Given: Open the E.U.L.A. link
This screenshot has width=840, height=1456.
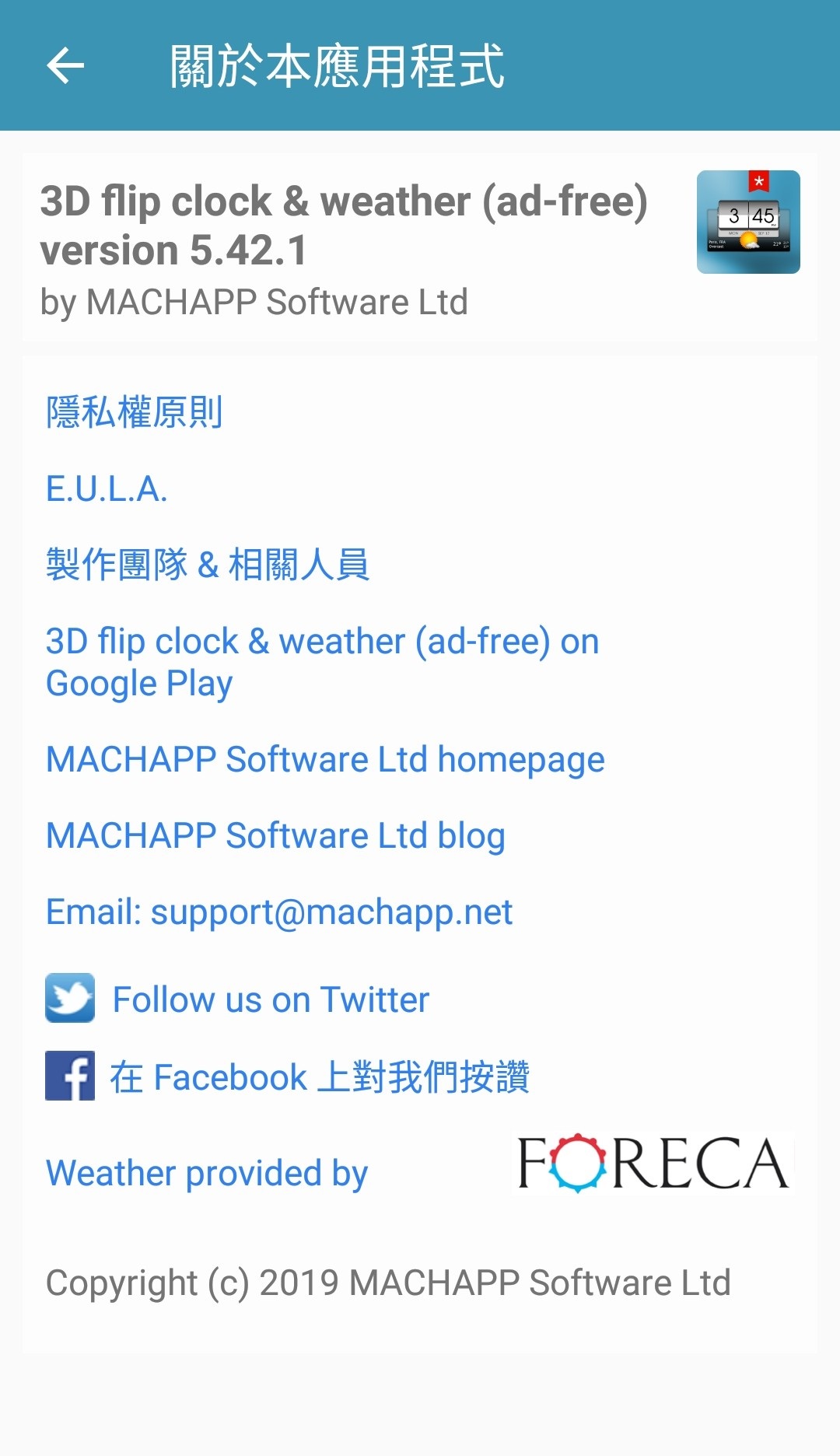Looking at the screenshot, I should click(x=107, y=488).
